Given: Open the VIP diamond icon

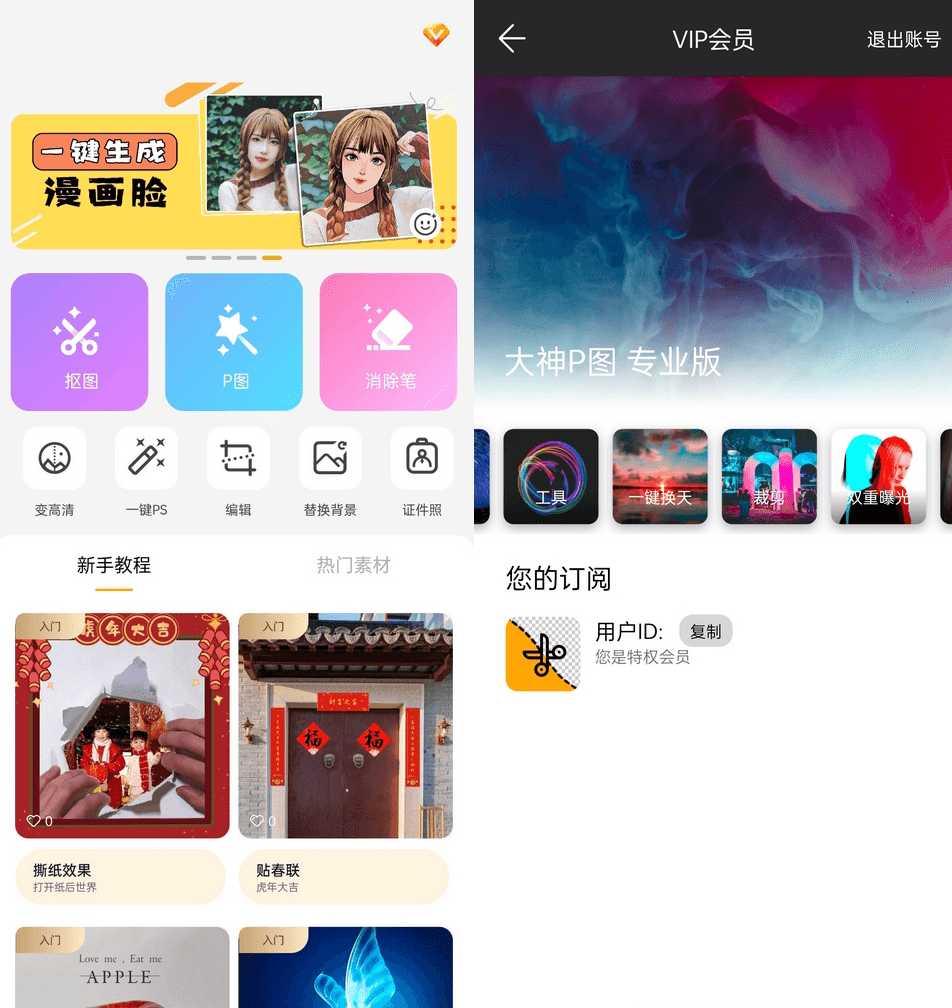Looking at the screenshot, I should [435, 36].
